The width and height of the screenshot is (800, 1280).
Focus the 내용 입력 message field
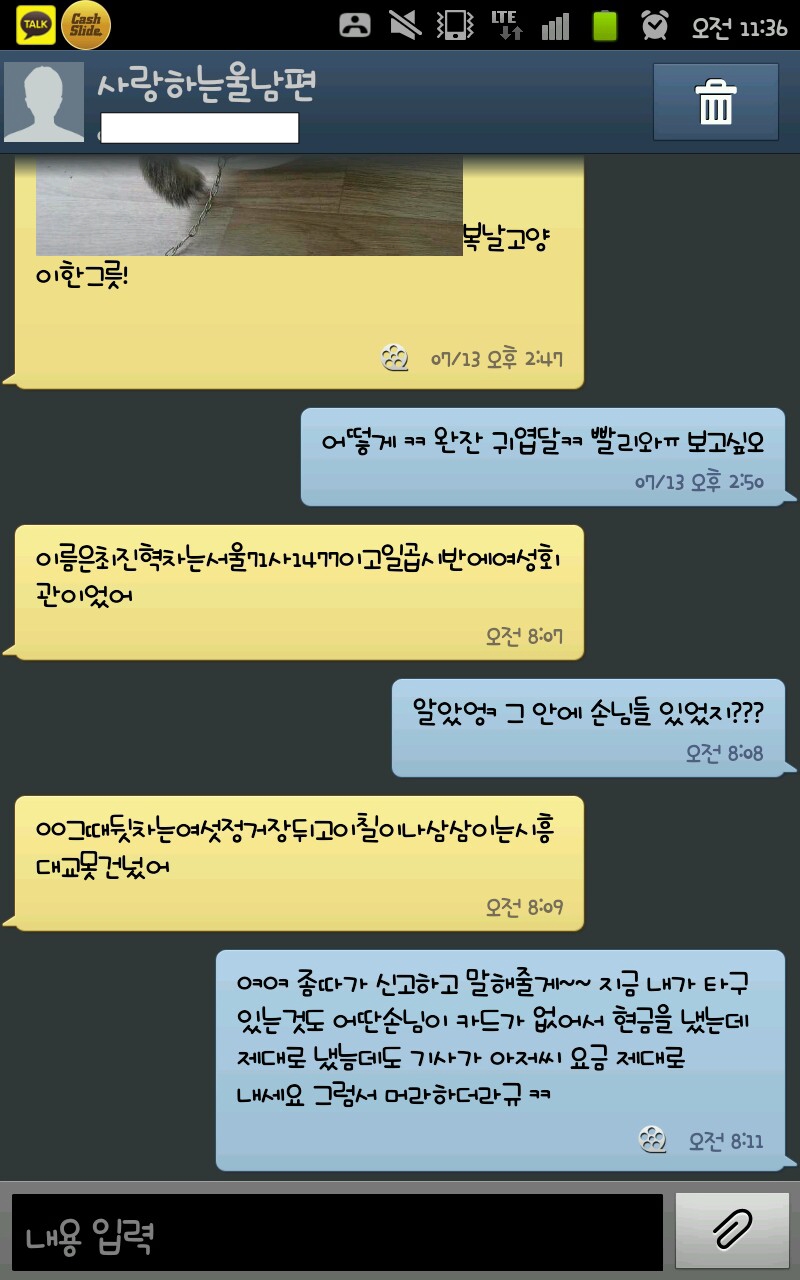(x=337, y=1233)
